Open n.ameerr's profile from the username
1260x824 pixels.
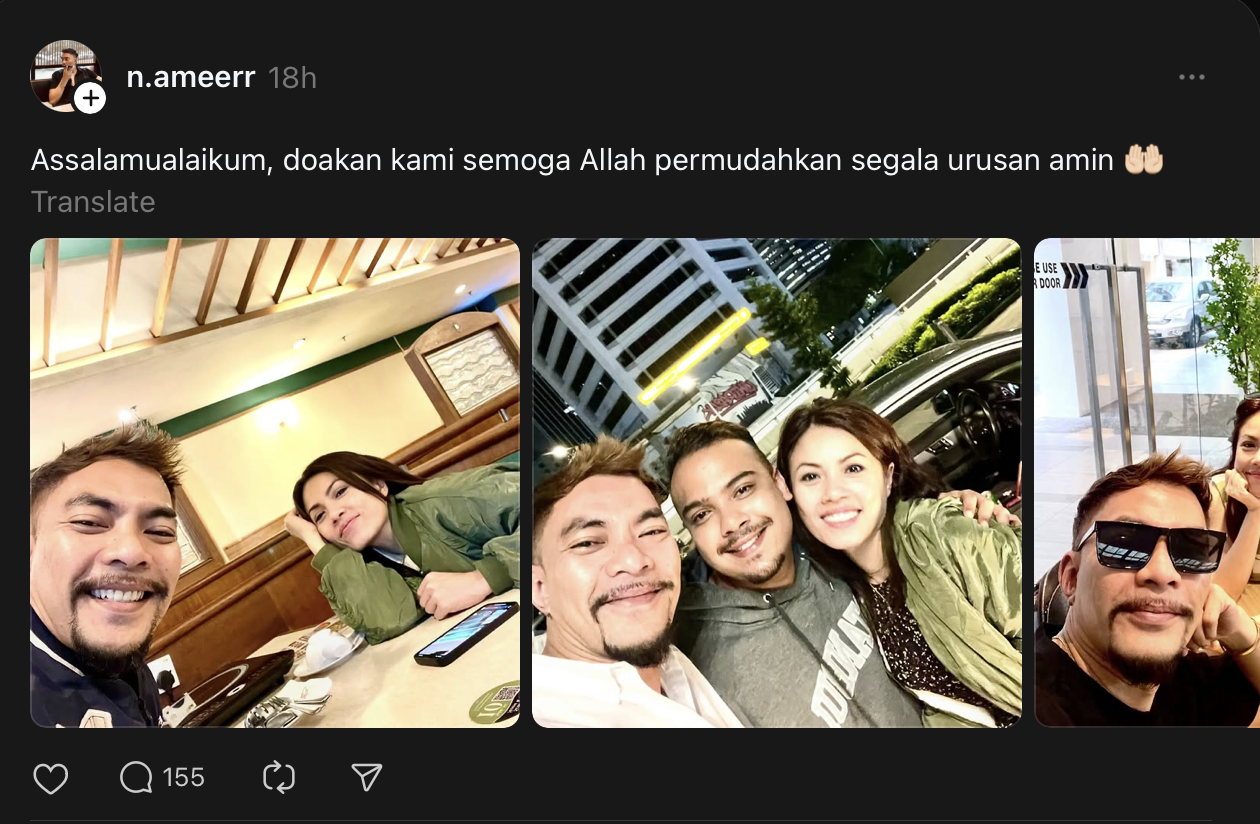coord(190,77)
